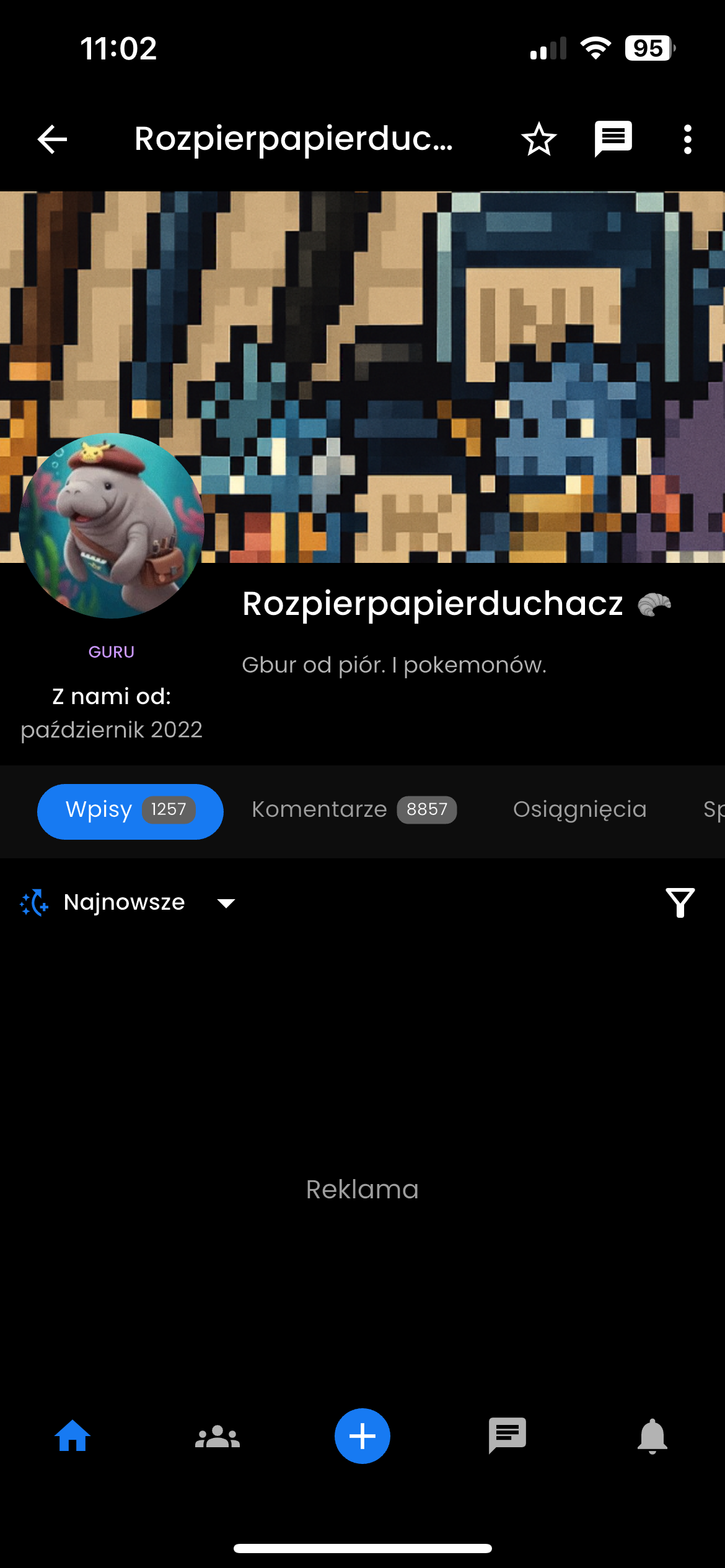Open the filter funnel options

pos(680,903)
